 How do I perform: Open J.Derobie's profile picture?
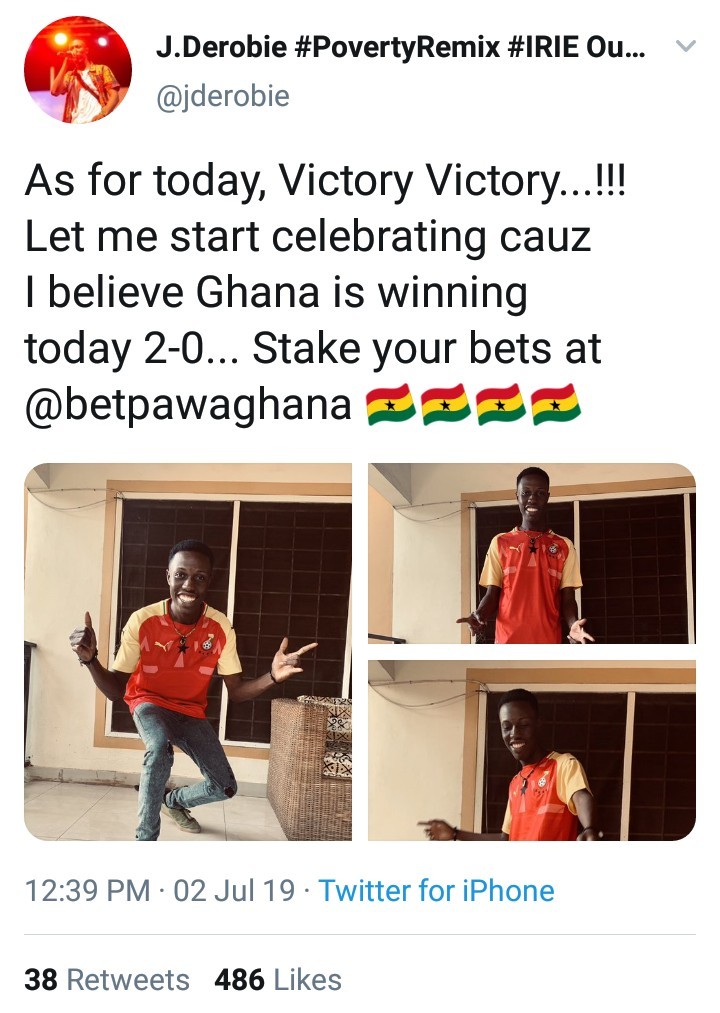[78, 70]
